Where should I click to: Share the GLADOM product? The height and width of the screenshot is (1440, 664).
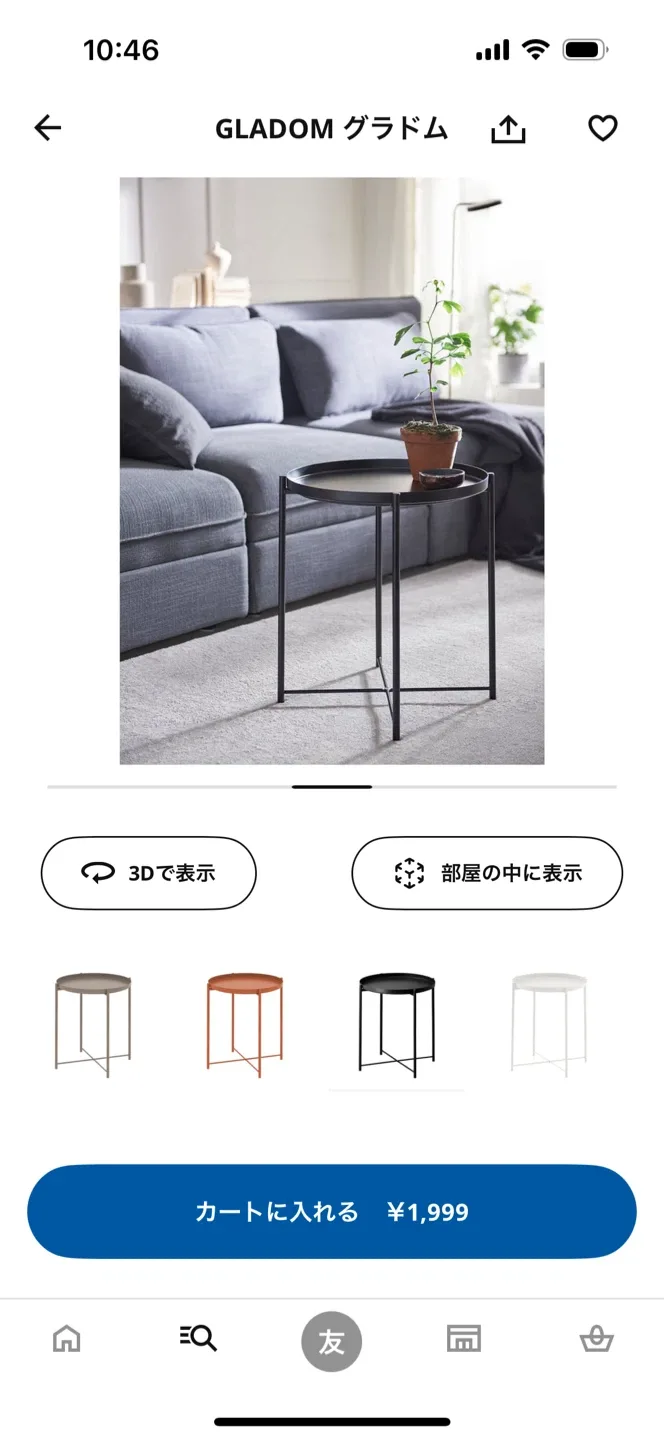(x=508, y=129)
